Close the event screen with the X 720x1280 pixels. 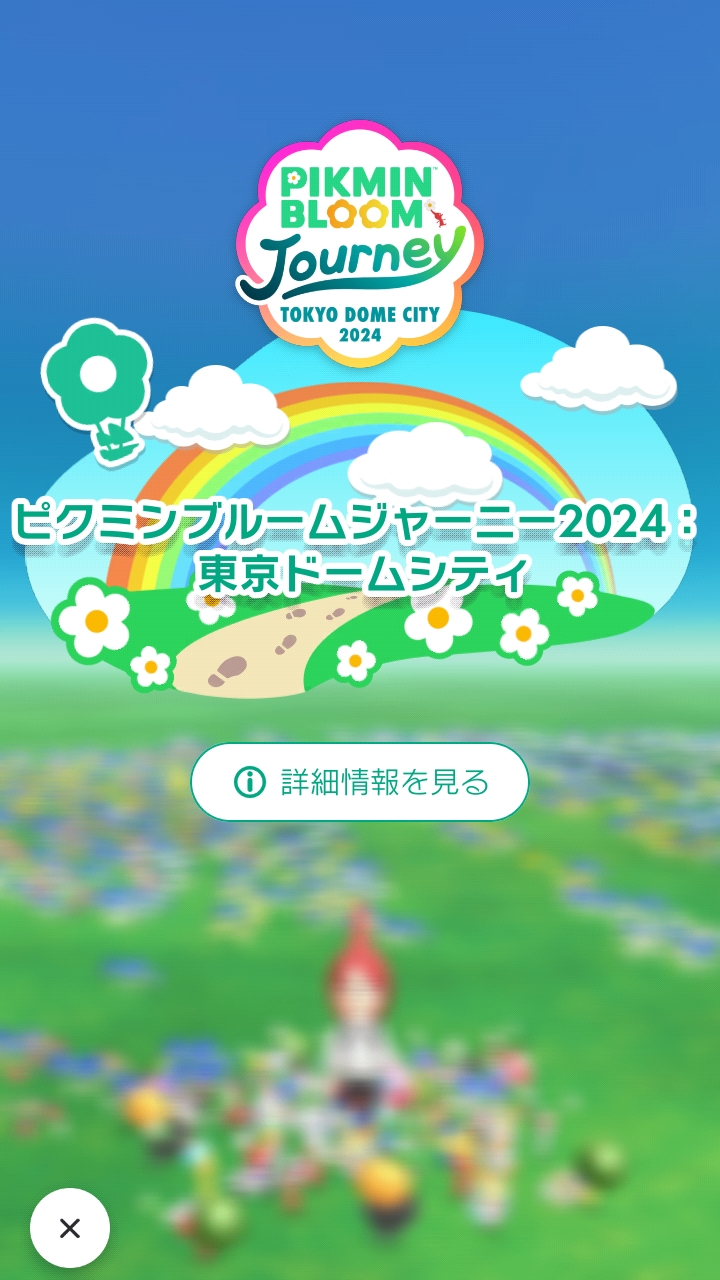[x=70, y=1228]
